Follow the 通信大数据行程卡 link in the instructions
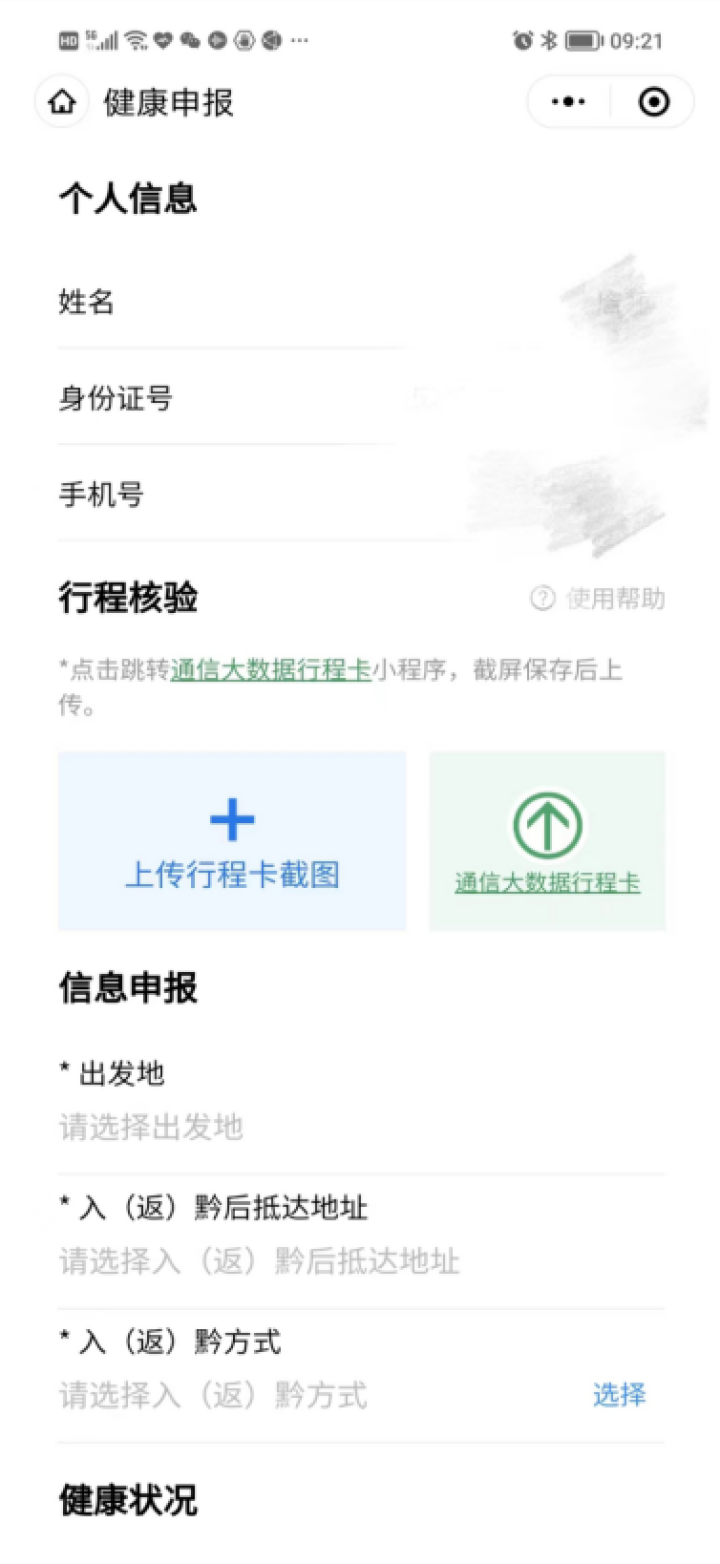The height and width of the screenshot is (1564, 720). (271, 670)
